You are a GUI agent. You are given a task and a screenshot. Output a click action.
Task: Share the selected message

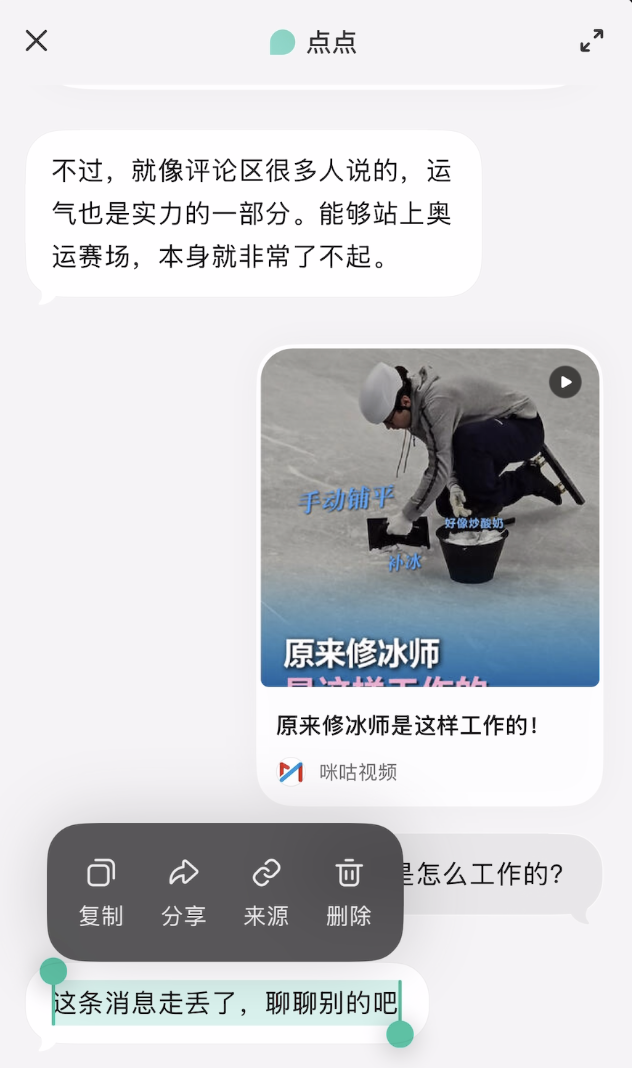point(183,892)
